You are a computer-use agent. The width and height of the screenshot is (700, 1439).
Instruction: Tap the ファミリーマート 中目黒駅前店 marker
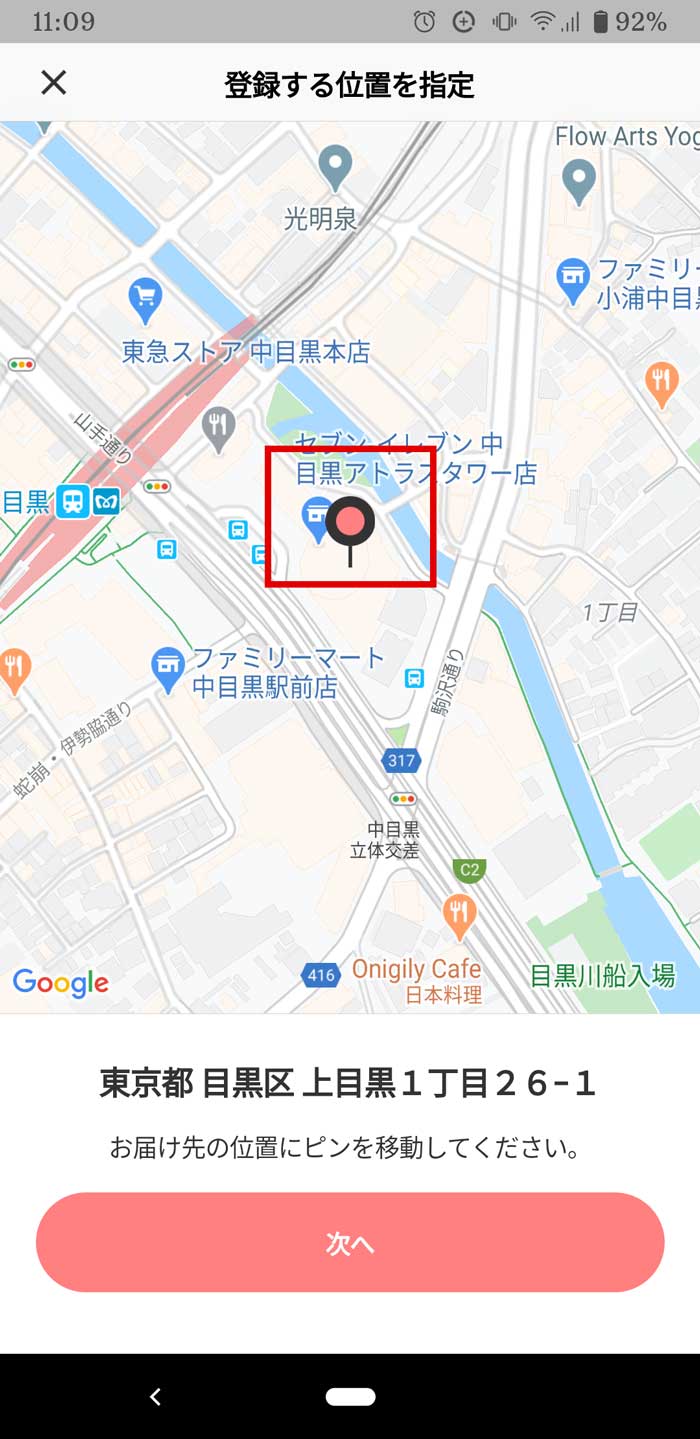pos(168,668)
